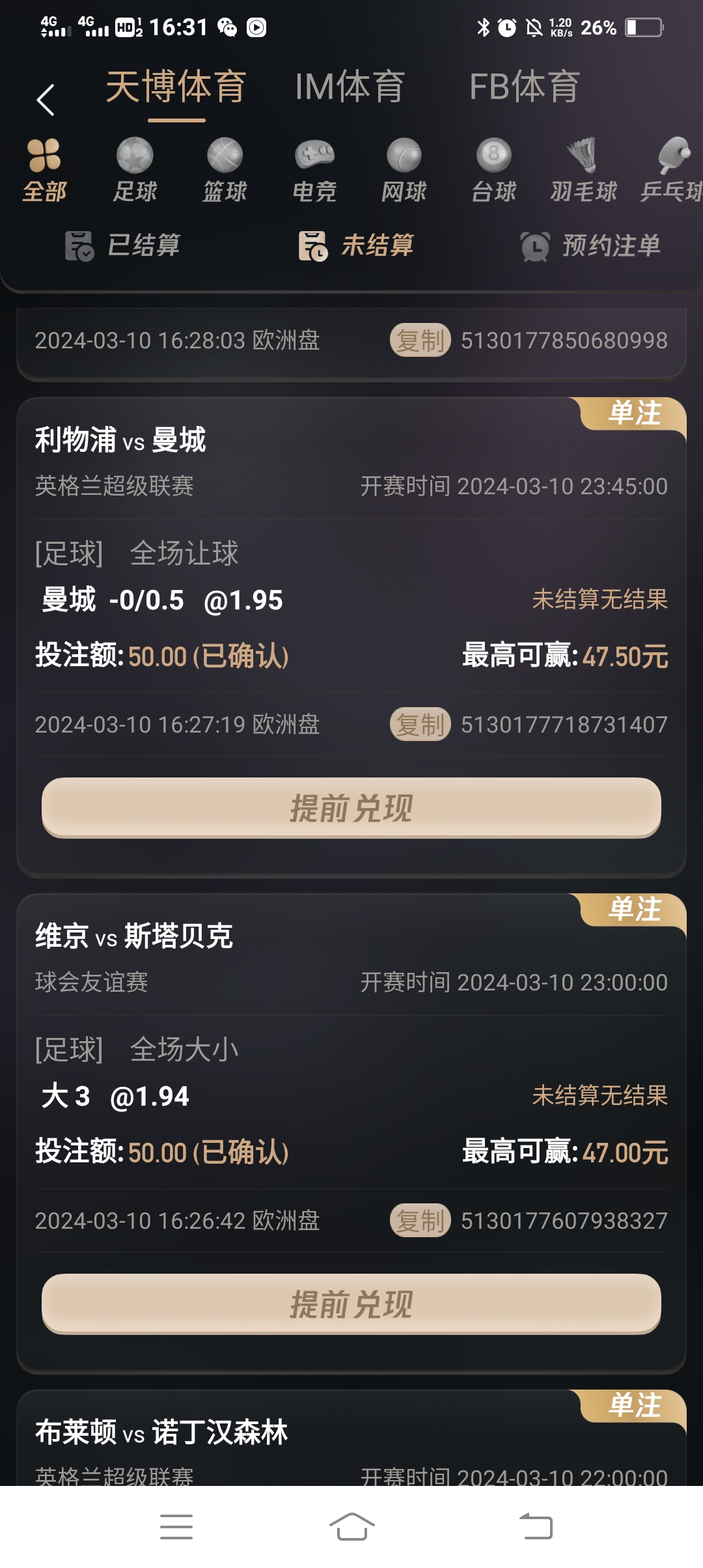Select the 足球 sport filter
703x1568 pixels.
tap(135, 169)
